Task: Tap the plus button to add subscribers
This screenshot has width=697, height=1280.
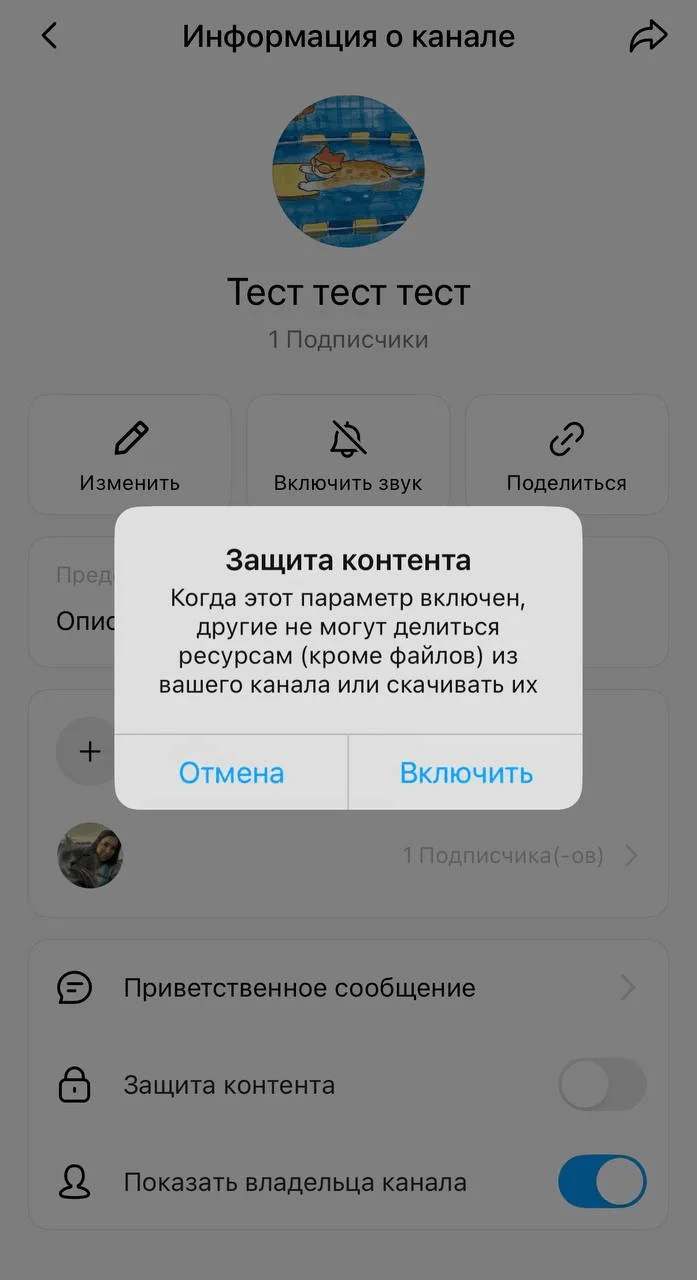Action: coord(90,751)
